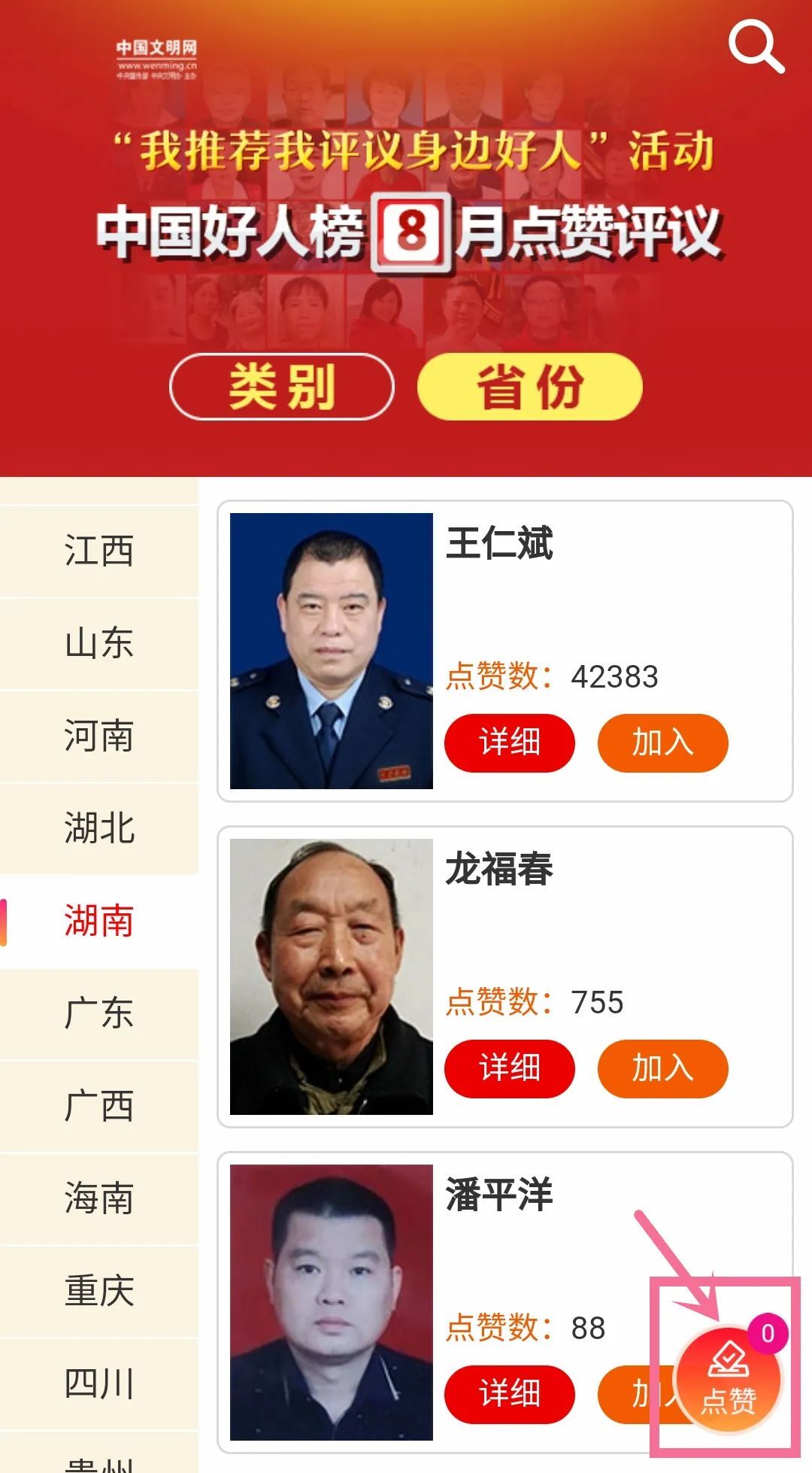The width and height of the screenshot is (812, 1473).
Task: Select 湖南 province
Action: pos(98,921)
